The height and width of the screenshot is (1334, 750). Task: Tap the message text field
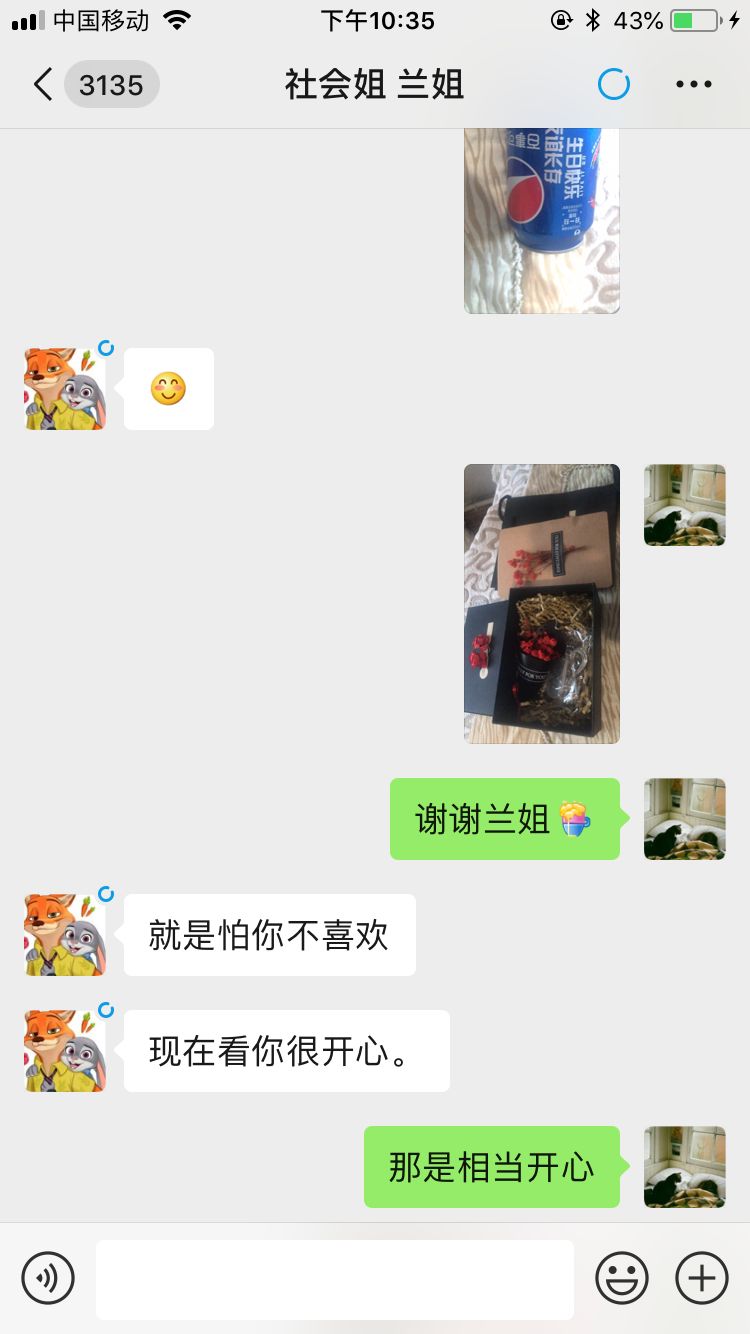pos(335,1279)
